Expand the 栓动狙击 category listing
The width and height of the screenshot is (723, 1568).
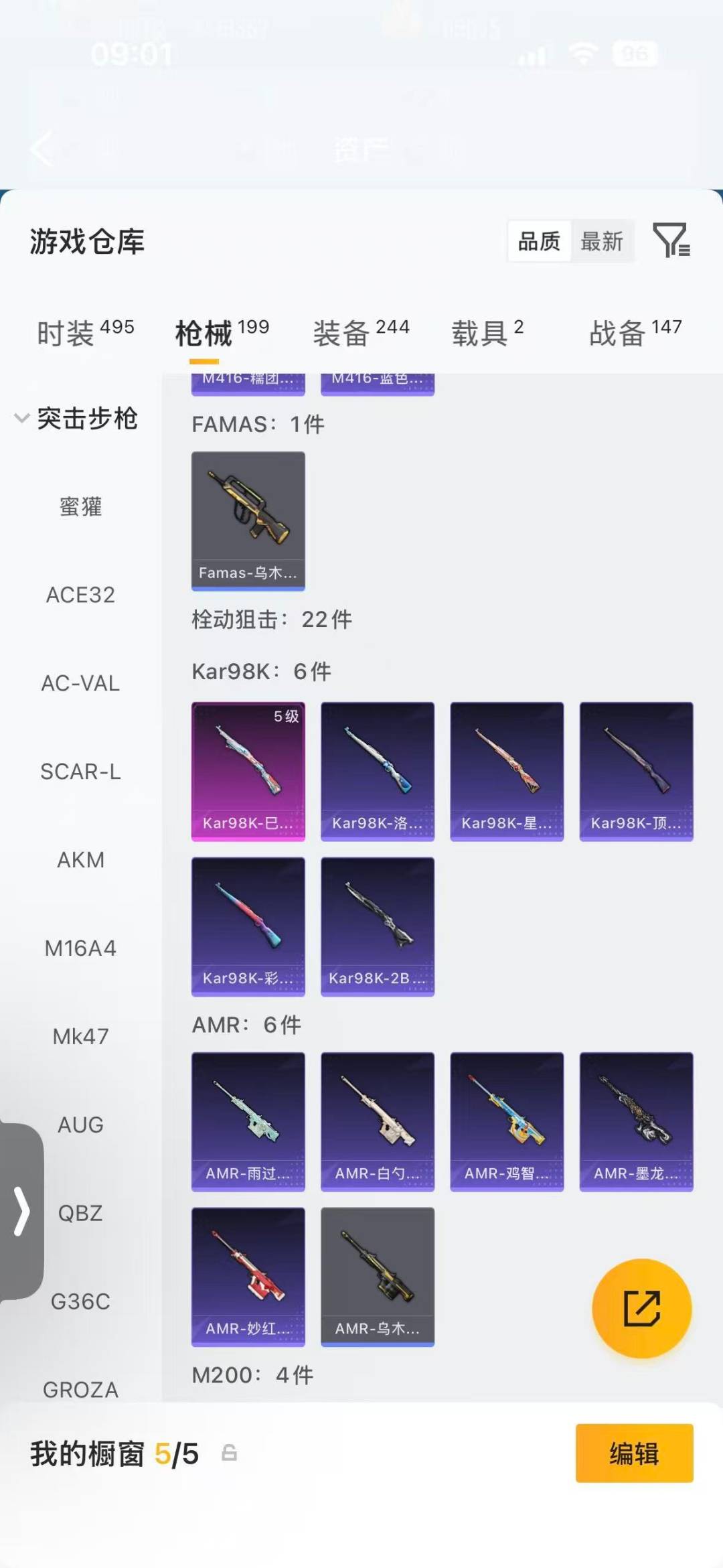coord(272,620)
